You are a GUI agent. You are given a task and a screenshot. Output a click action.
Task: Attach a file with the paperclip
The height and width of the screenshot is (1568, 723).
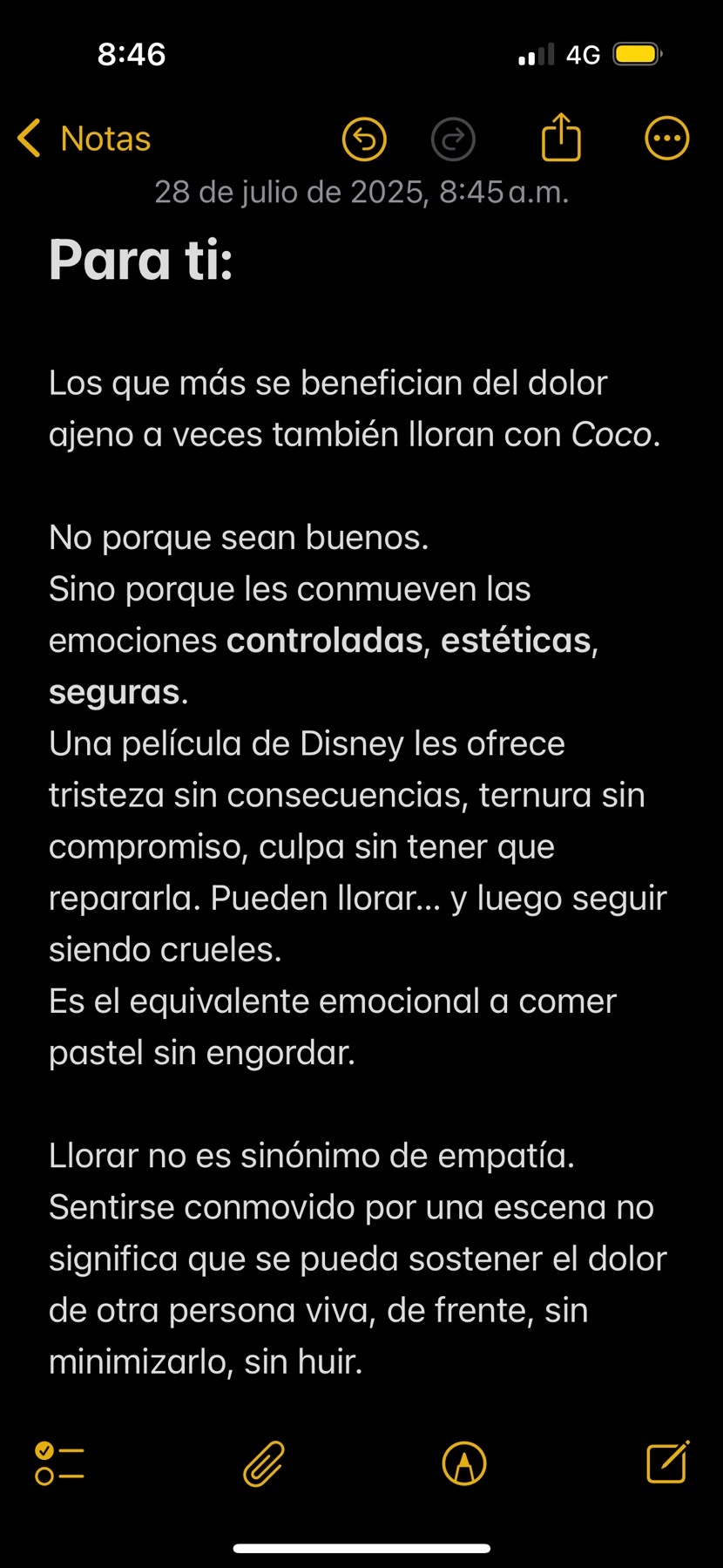pos(264,1463)
